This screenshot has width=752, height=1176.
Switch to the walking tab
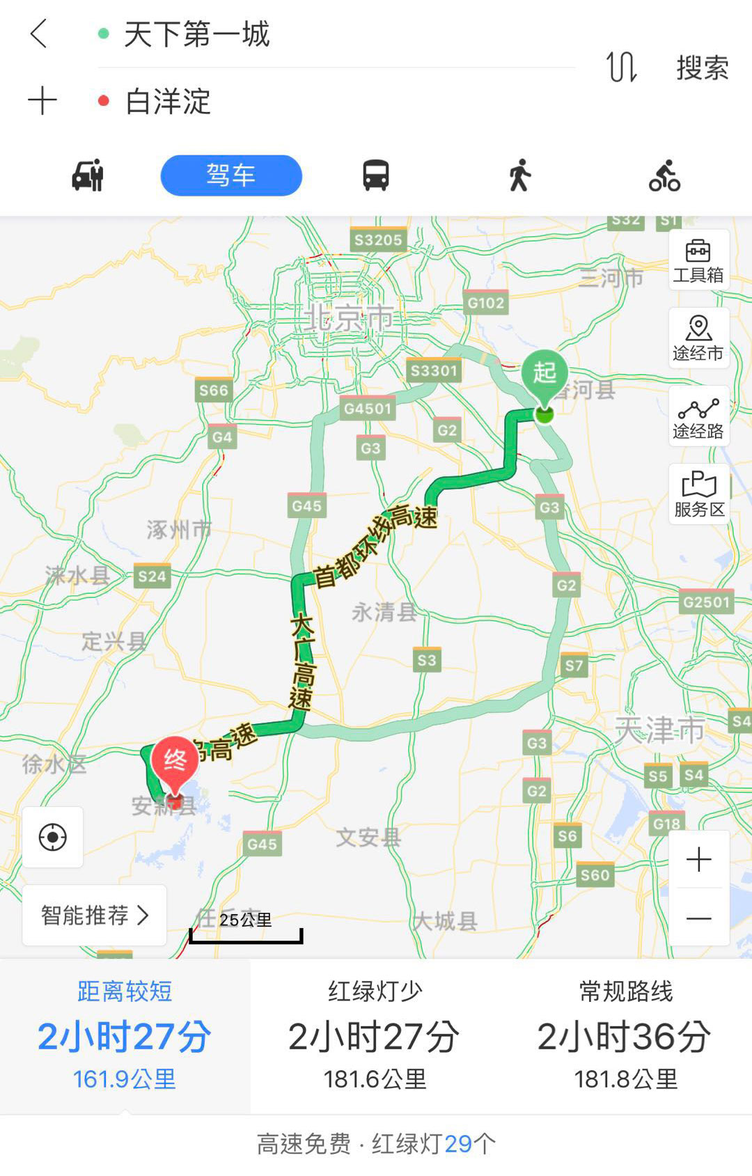click(x=518, y=176)
